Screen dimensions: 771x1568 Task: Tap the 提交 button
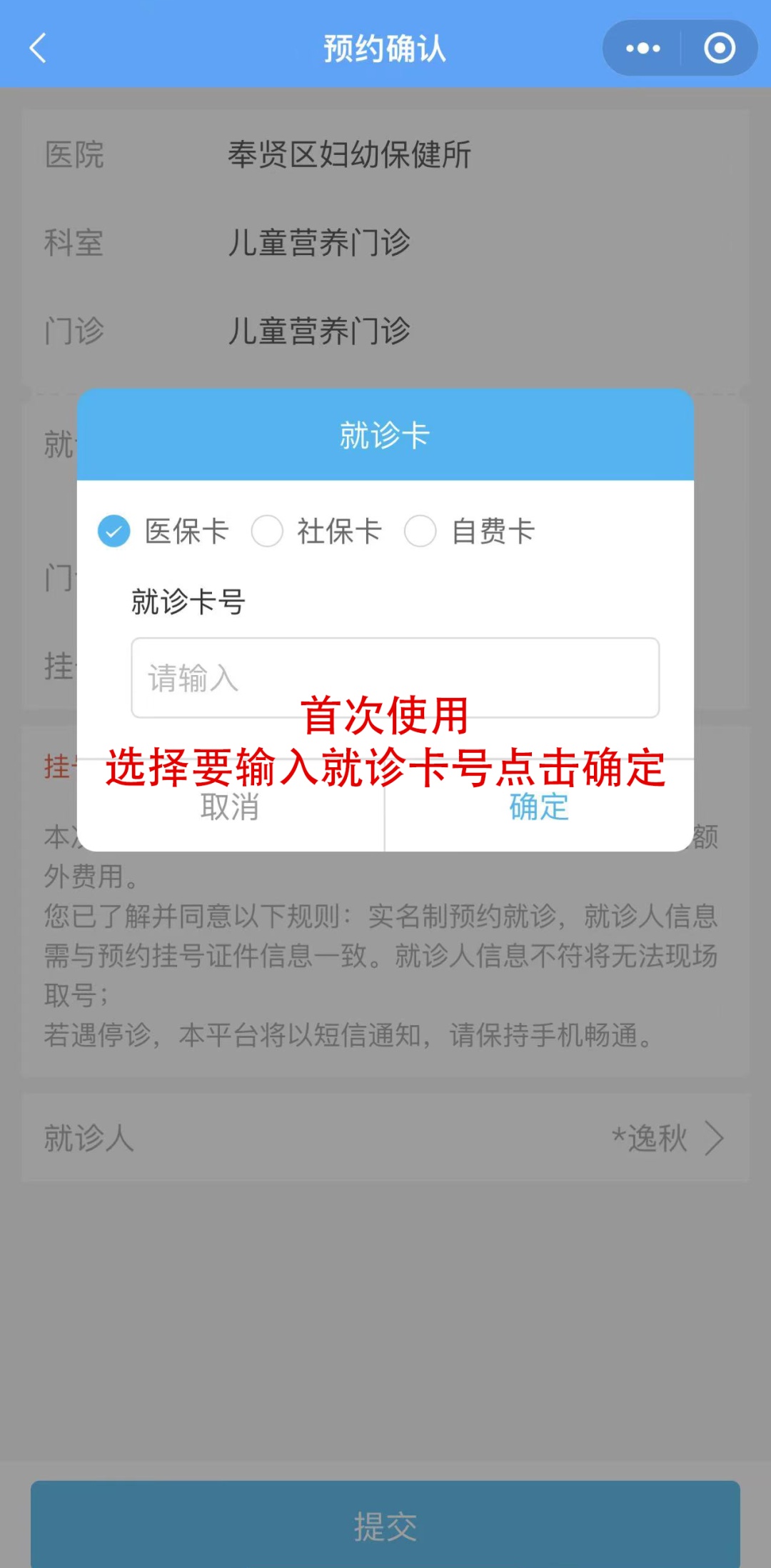(385, 1526)
